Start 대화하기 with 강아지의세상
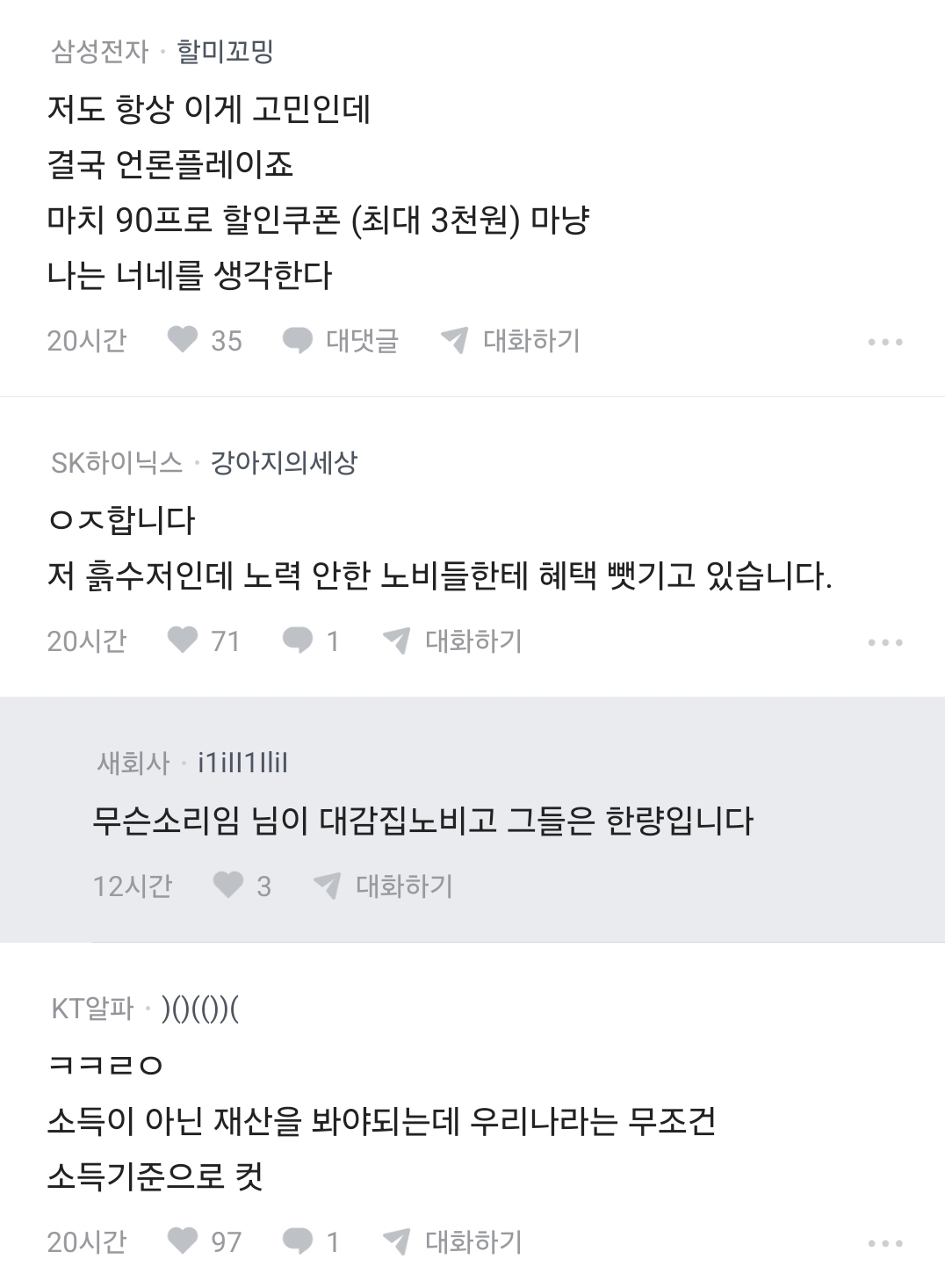 click(x=453, y=640)
